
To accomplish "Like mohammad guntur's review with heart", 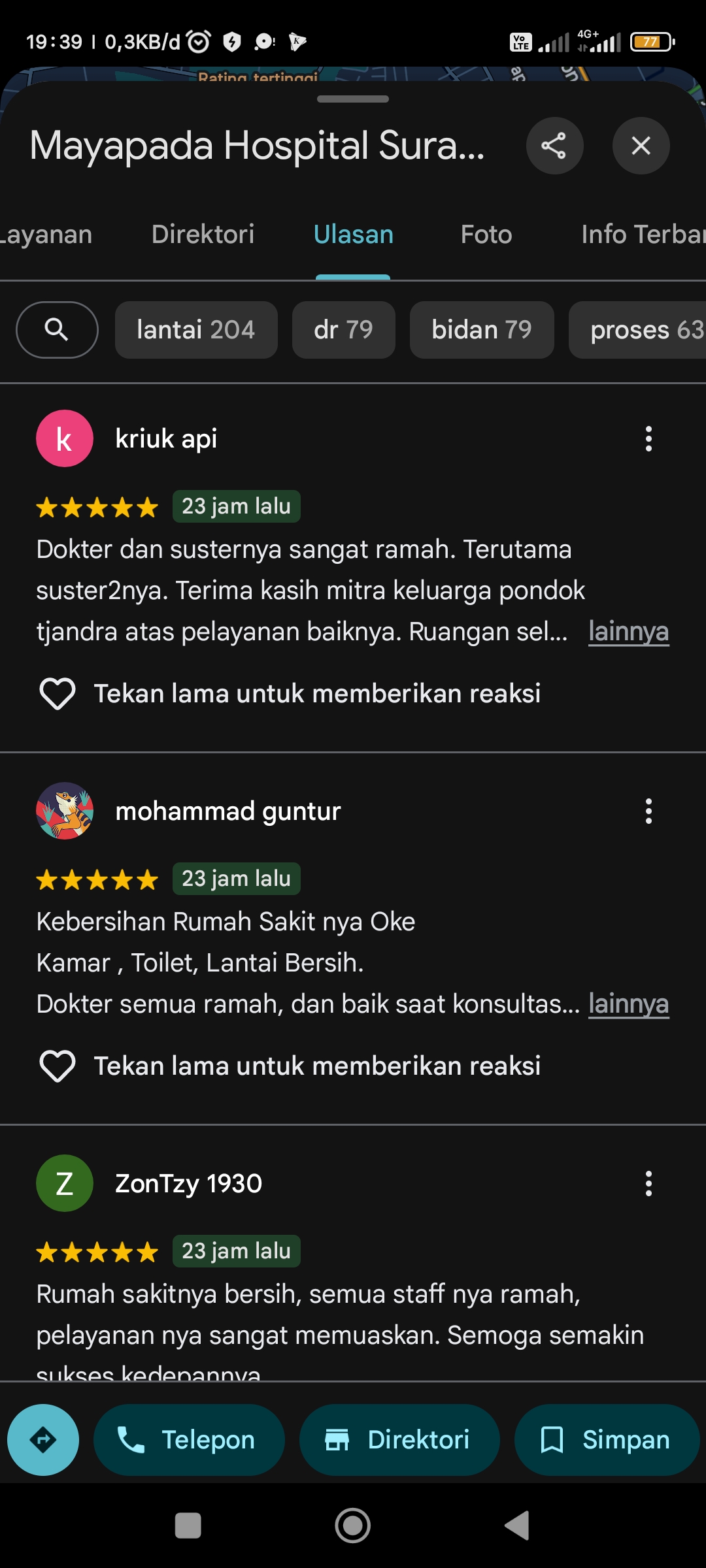I will 58,1066.
